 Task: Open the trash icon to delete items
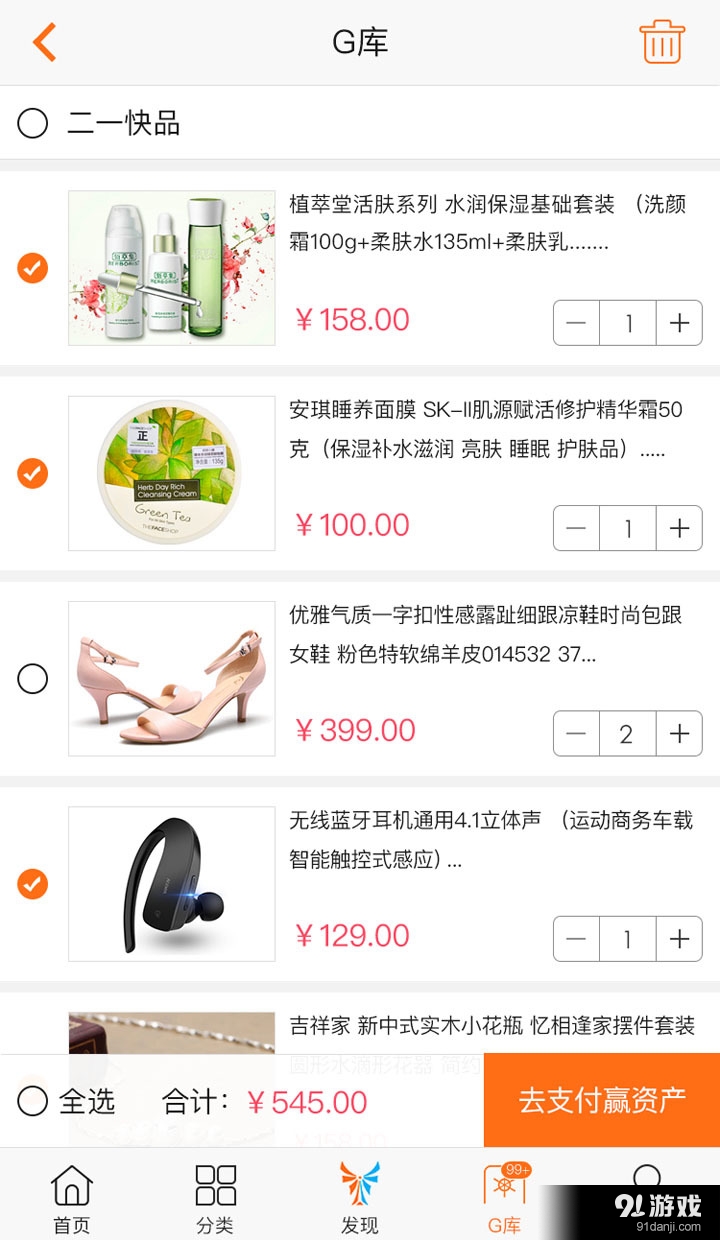pyautogui.click(x=661, y=42)
